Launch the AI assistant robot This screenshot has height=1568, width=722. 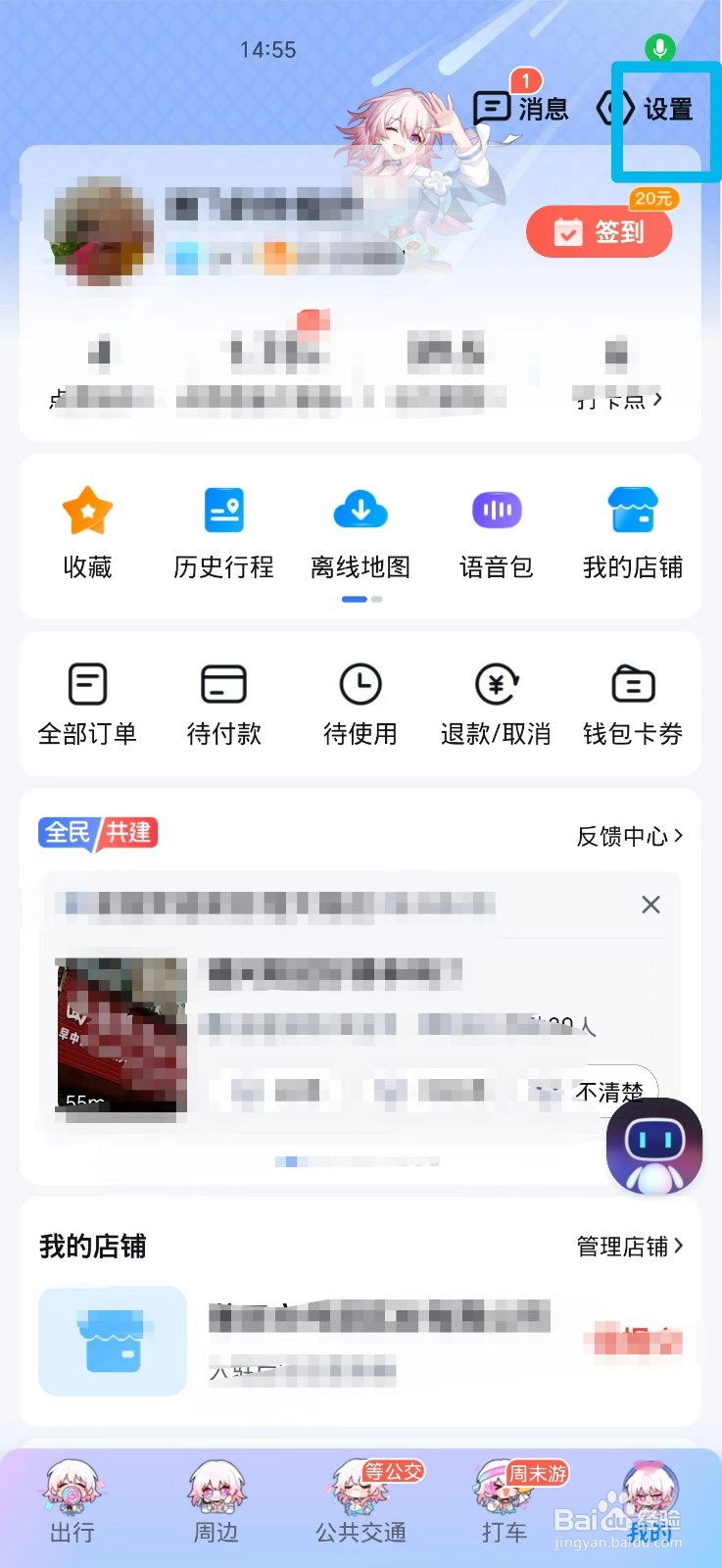[652, 1147]
